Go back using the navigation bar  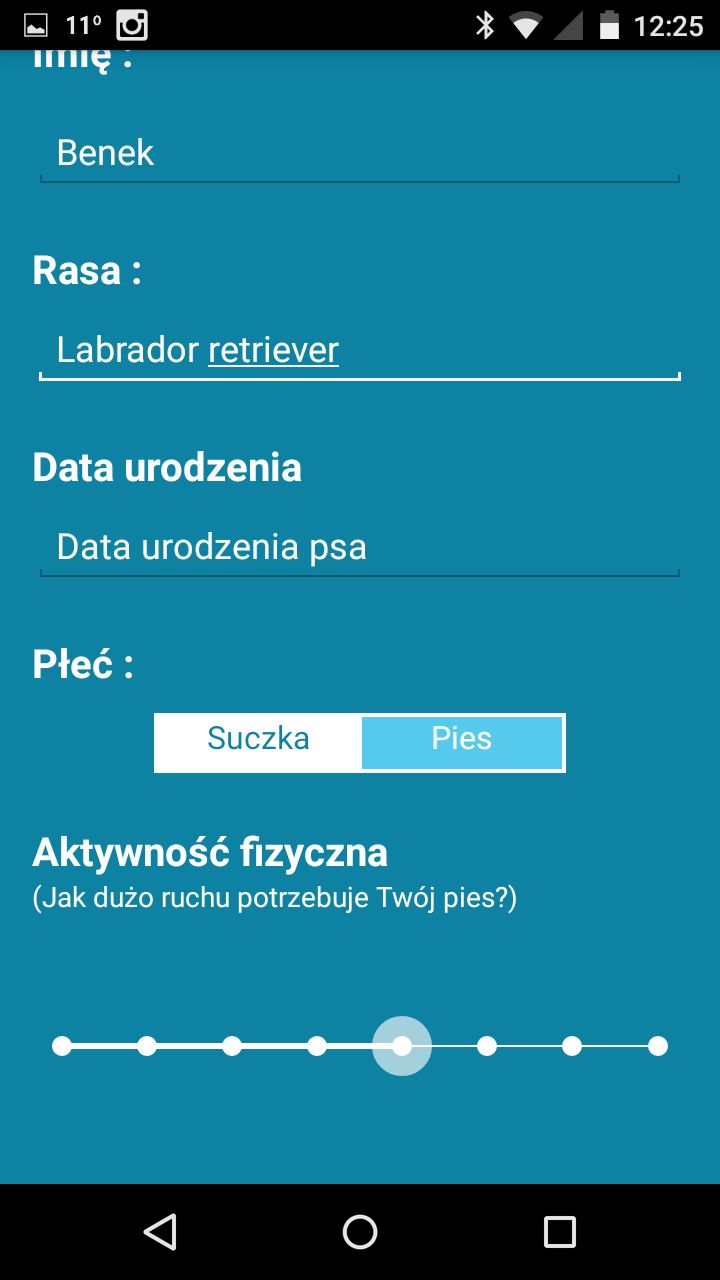pos(160,1231)
